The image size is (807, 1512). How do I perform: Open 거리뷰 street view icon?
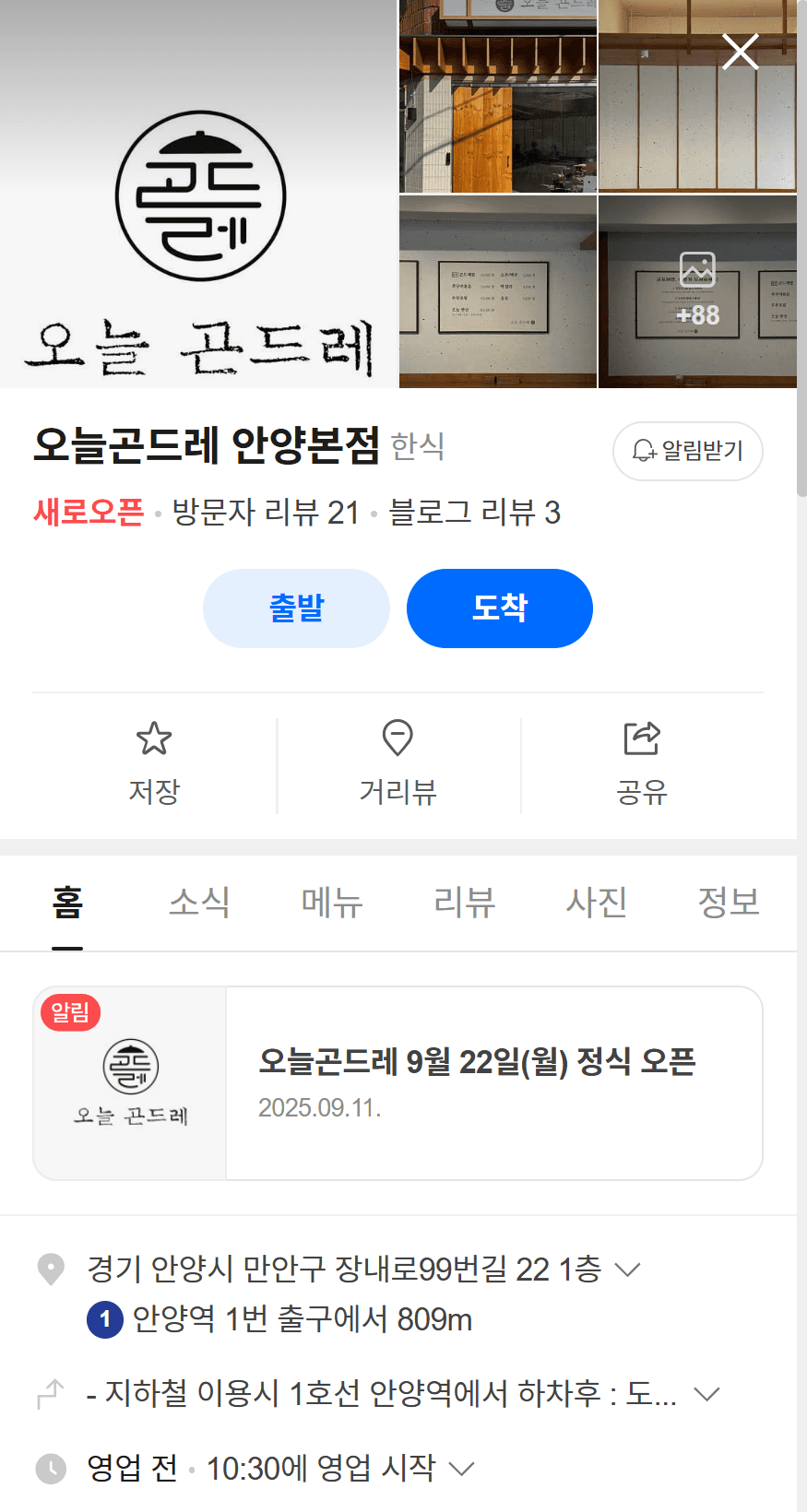(398, 739)
